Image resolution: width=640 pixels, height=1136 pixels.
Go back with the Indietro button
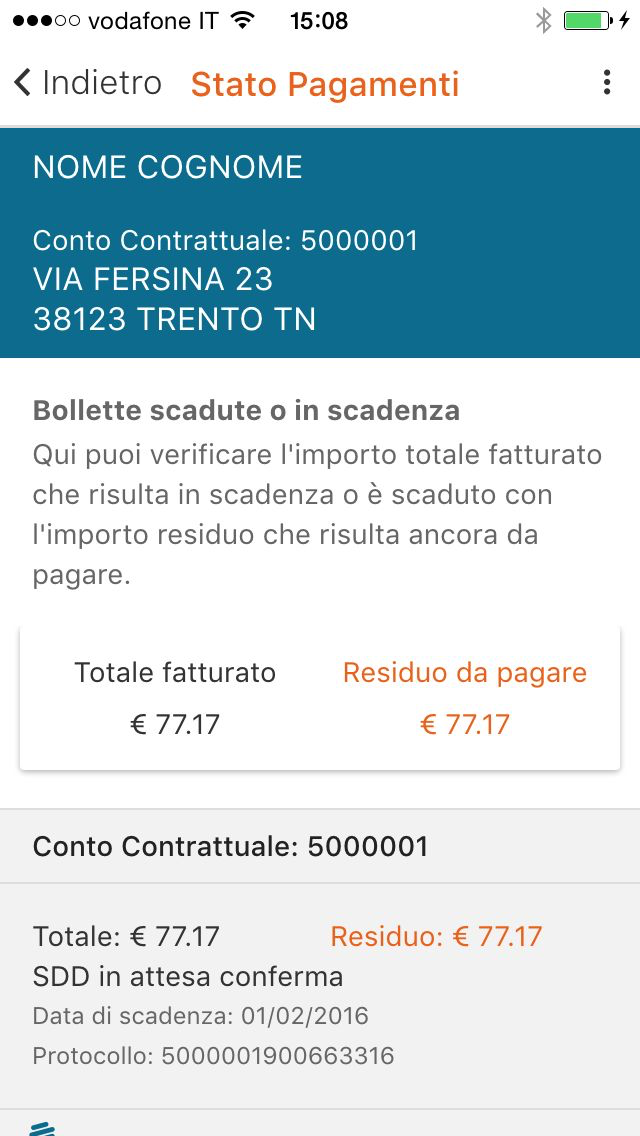click(88, 83)
